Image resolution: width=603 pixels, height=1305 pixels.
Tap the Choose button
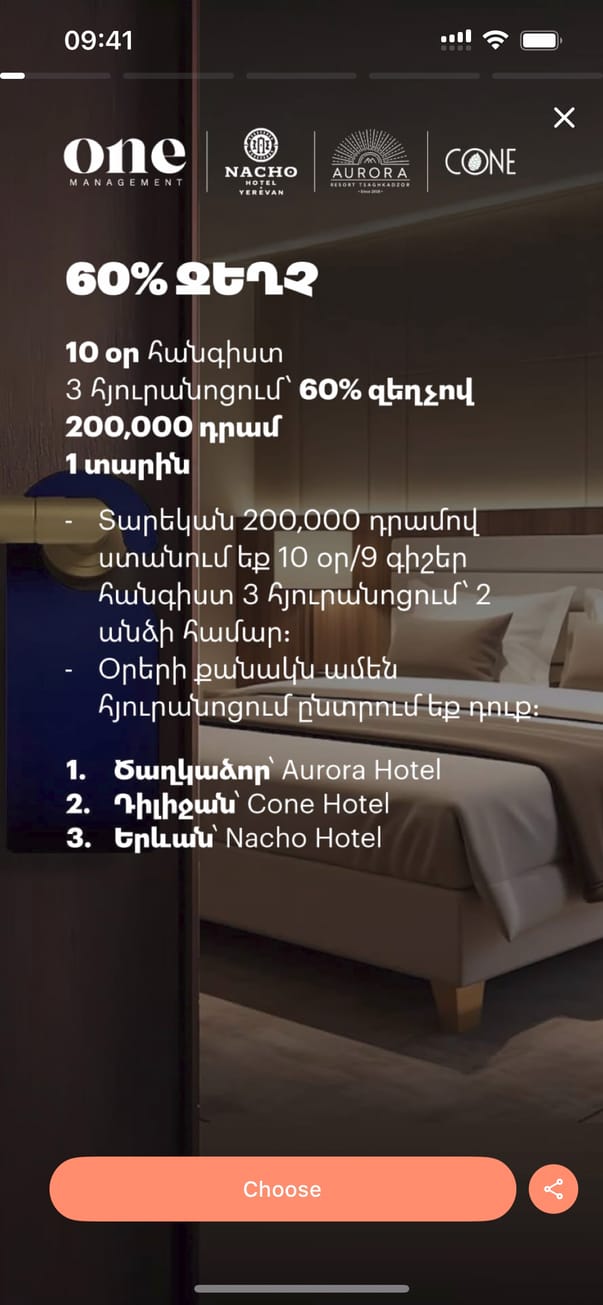tap(282, 1189)
